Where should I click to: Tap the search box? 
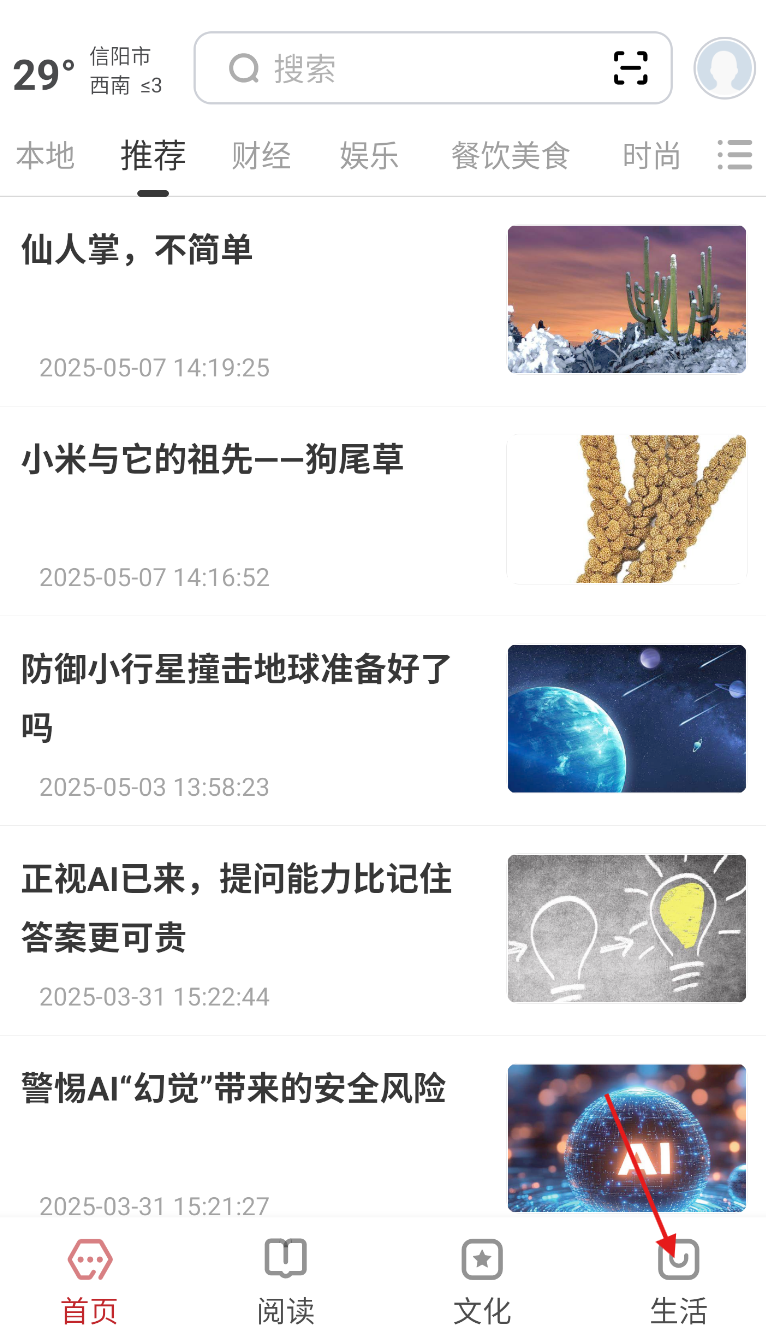tap(432, 68)
